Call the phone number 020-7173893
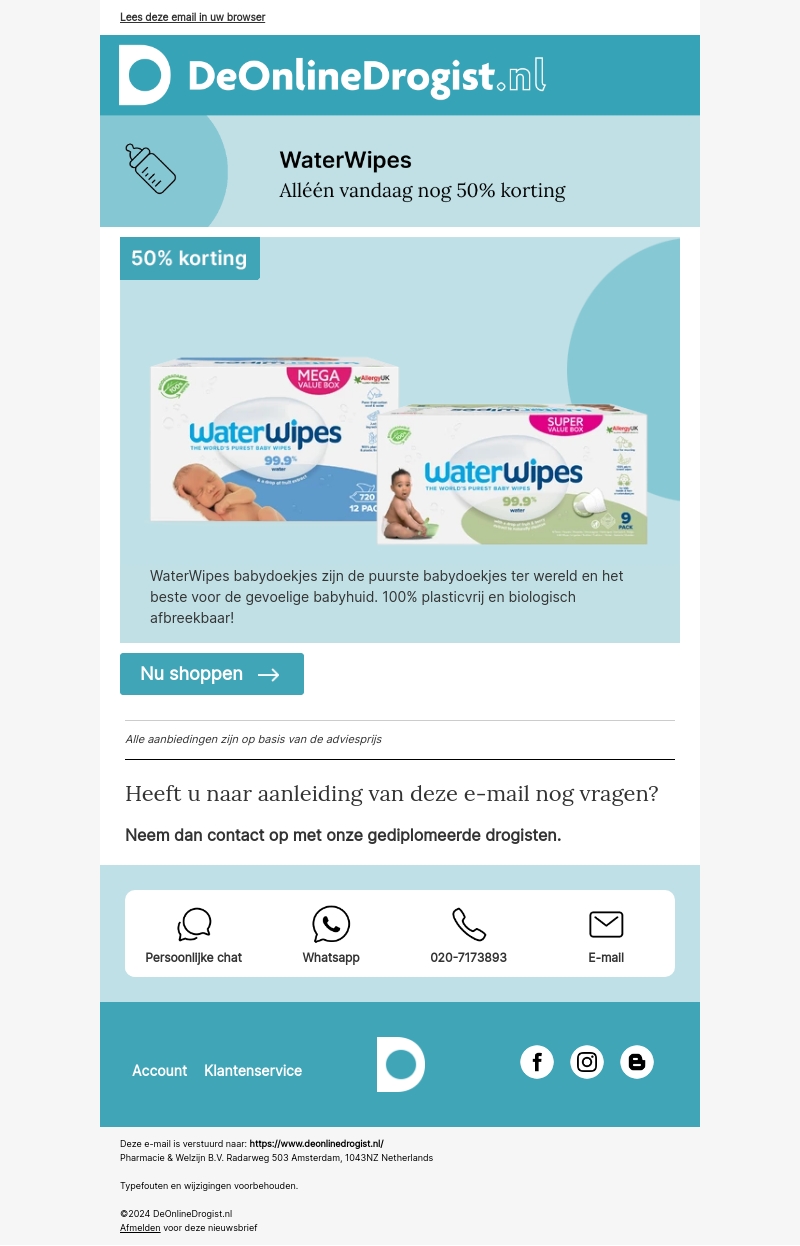 [x=468, y=935]
